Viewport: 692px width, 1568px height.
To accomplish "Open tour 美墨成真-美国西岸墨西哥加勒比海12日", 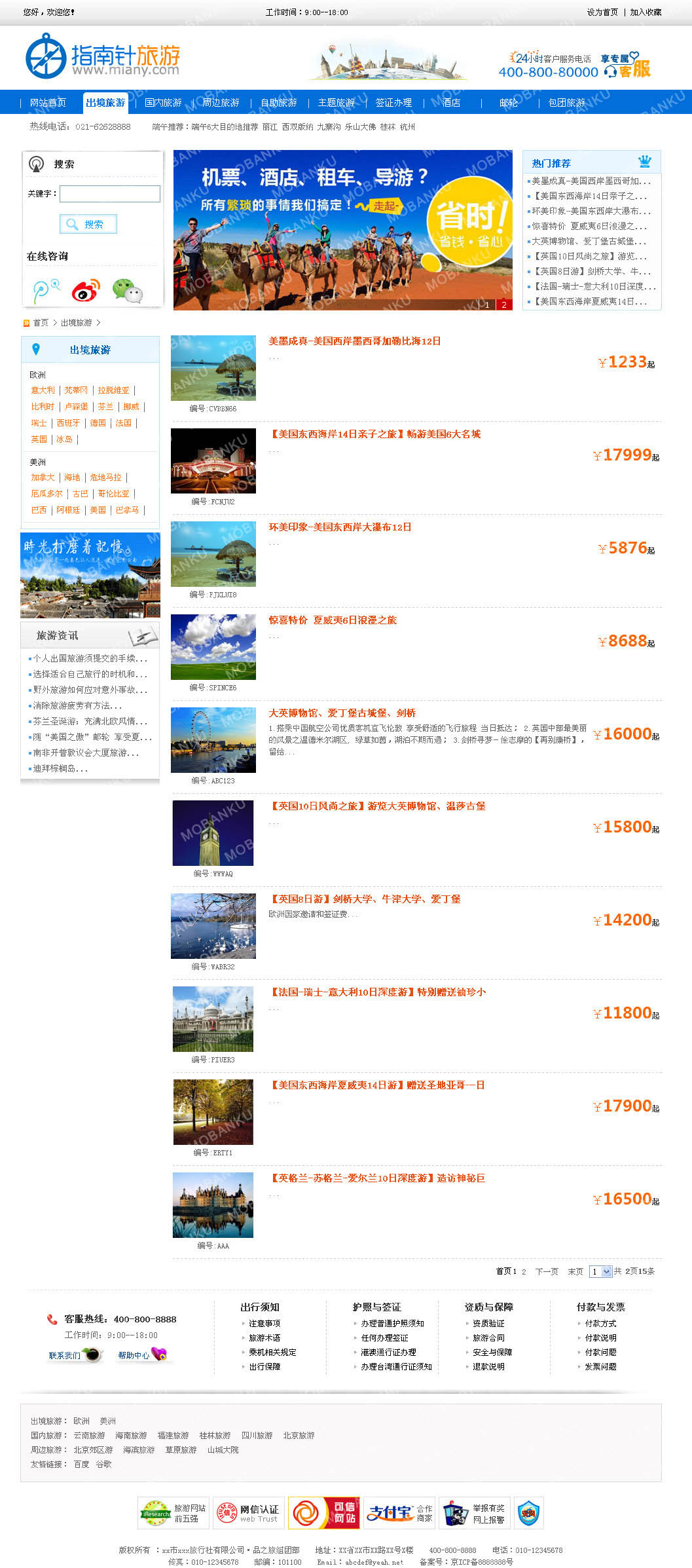I will click(354, 341).
